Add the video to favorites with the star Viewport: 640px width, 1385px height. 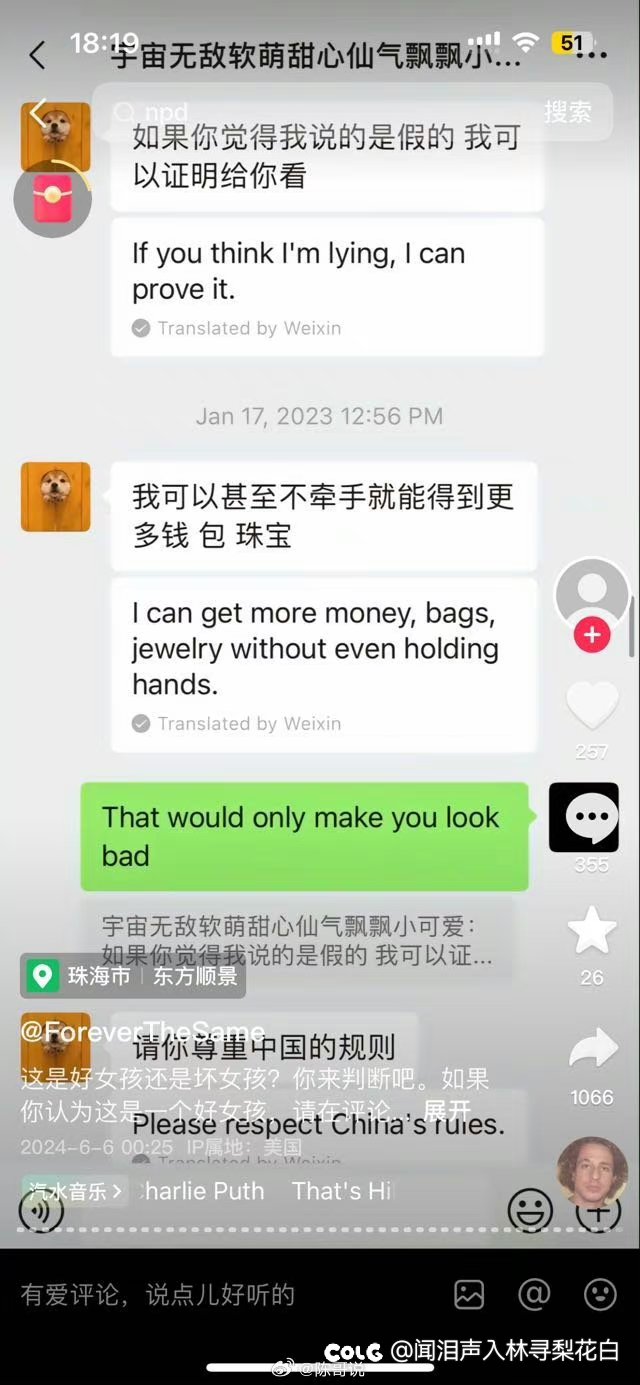[592, 931]
